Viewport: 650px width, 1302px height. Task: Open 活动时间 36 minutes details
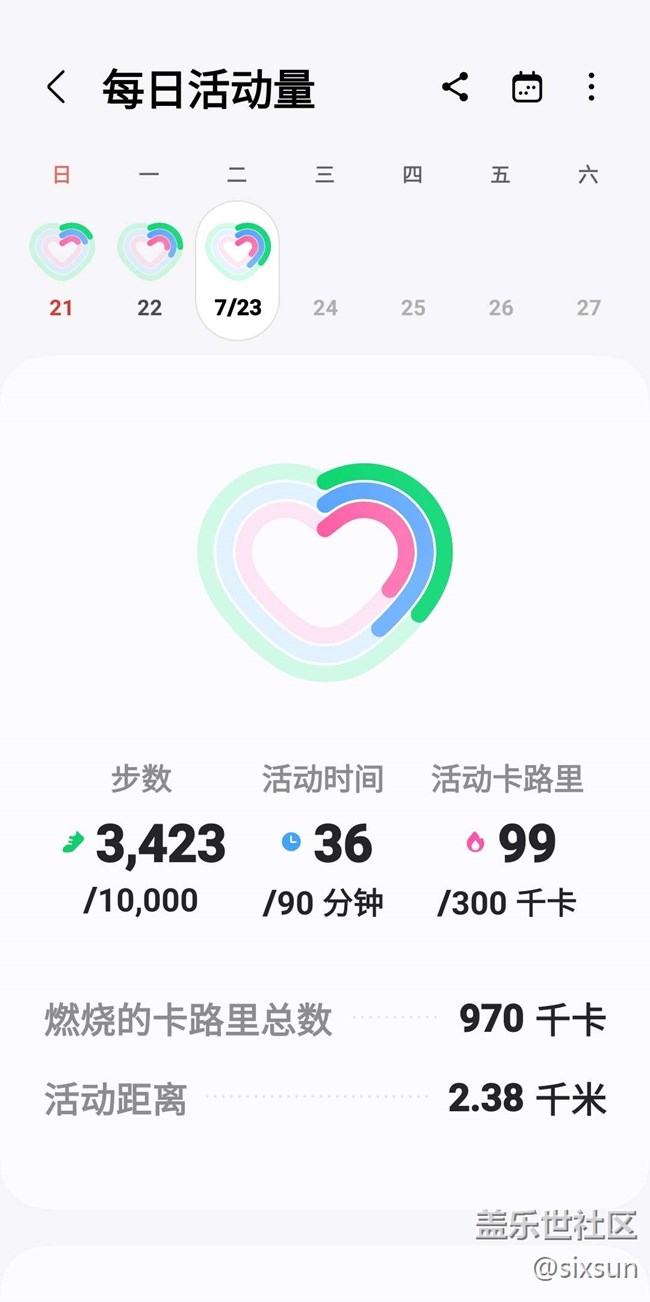click(323, 843)
